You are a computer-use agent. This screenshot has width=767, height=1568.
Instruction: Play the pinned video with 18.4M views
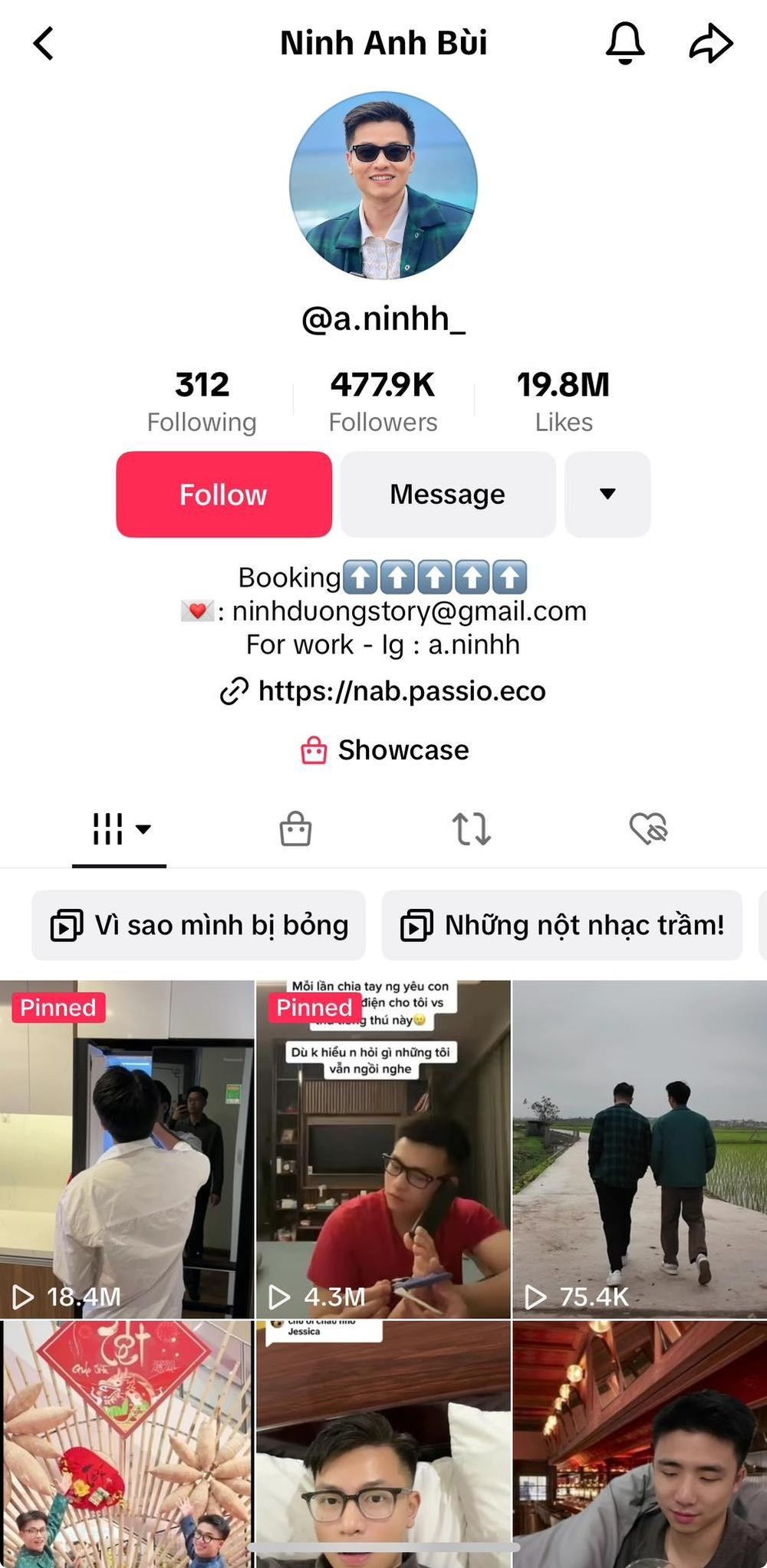tap(127, 1148)
